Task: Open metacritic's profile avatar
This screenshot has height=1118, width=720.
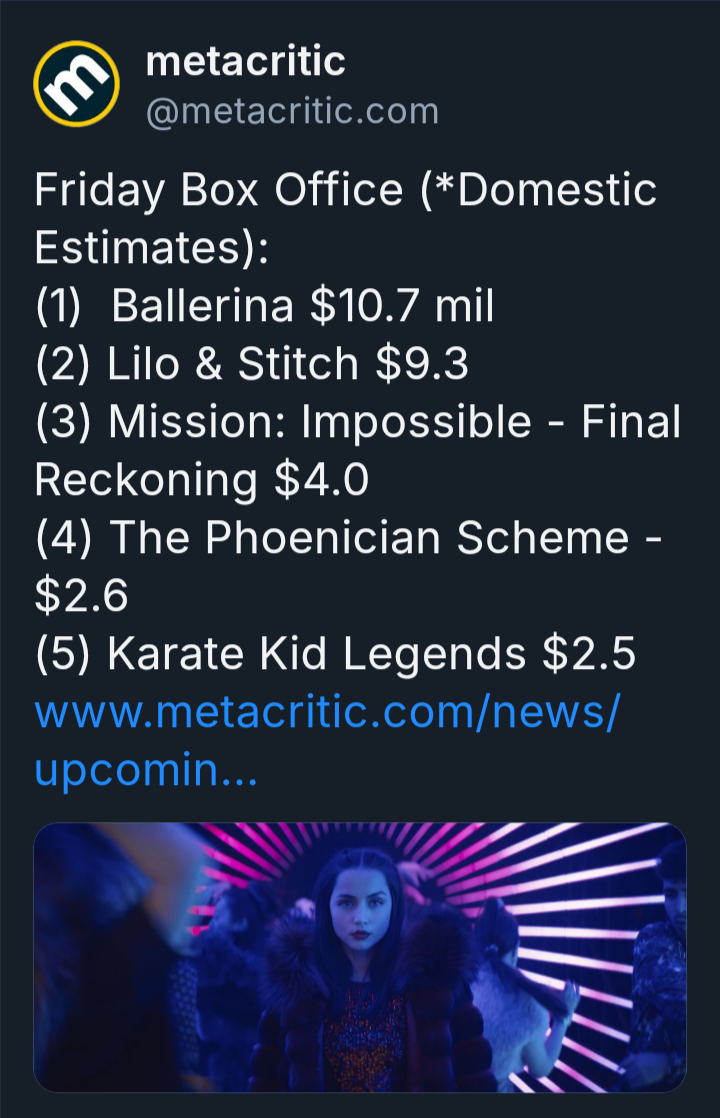Action: pyautogui.click(x=77, y=82)
